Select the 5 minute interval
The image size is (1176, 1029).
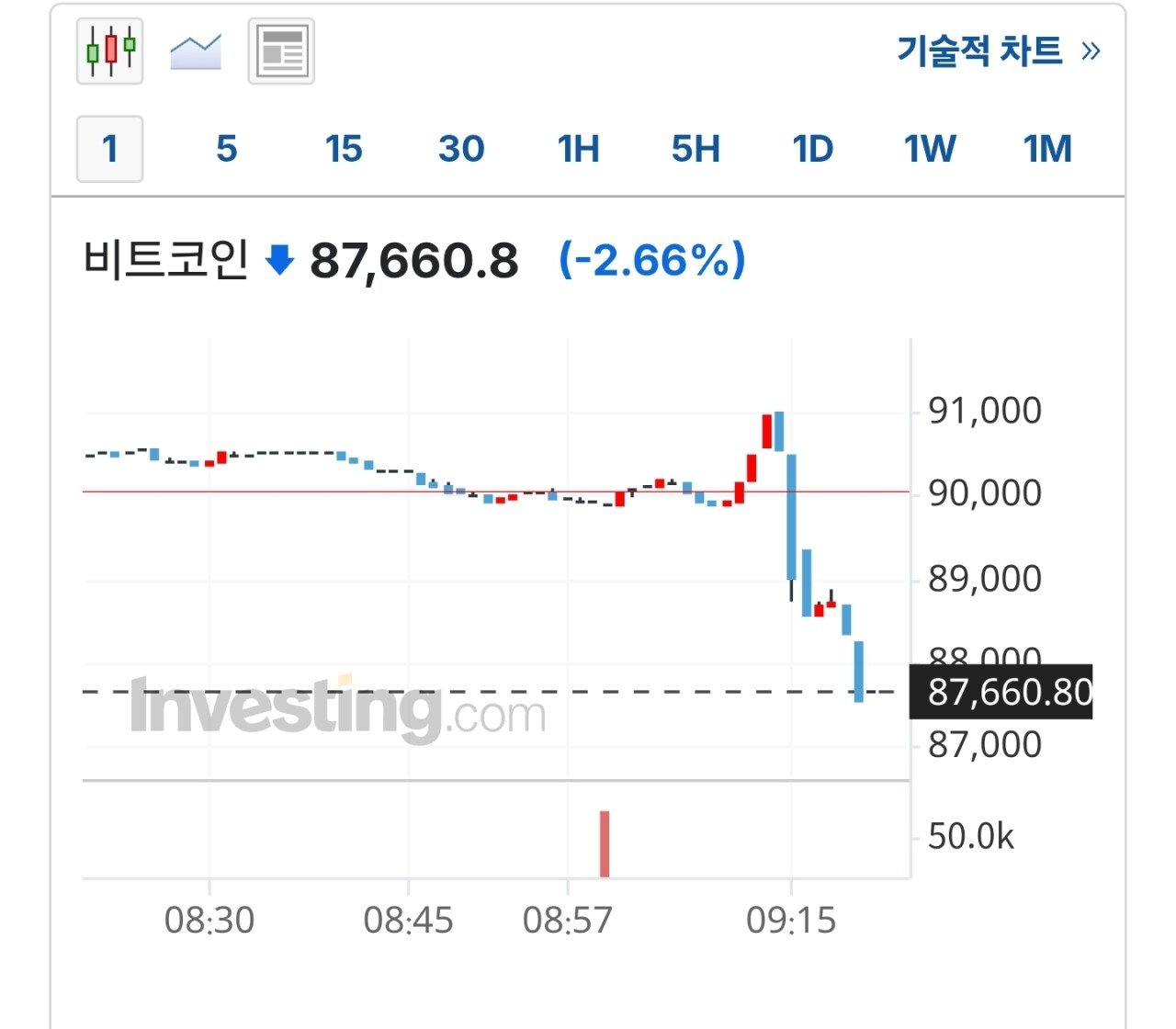227,149
